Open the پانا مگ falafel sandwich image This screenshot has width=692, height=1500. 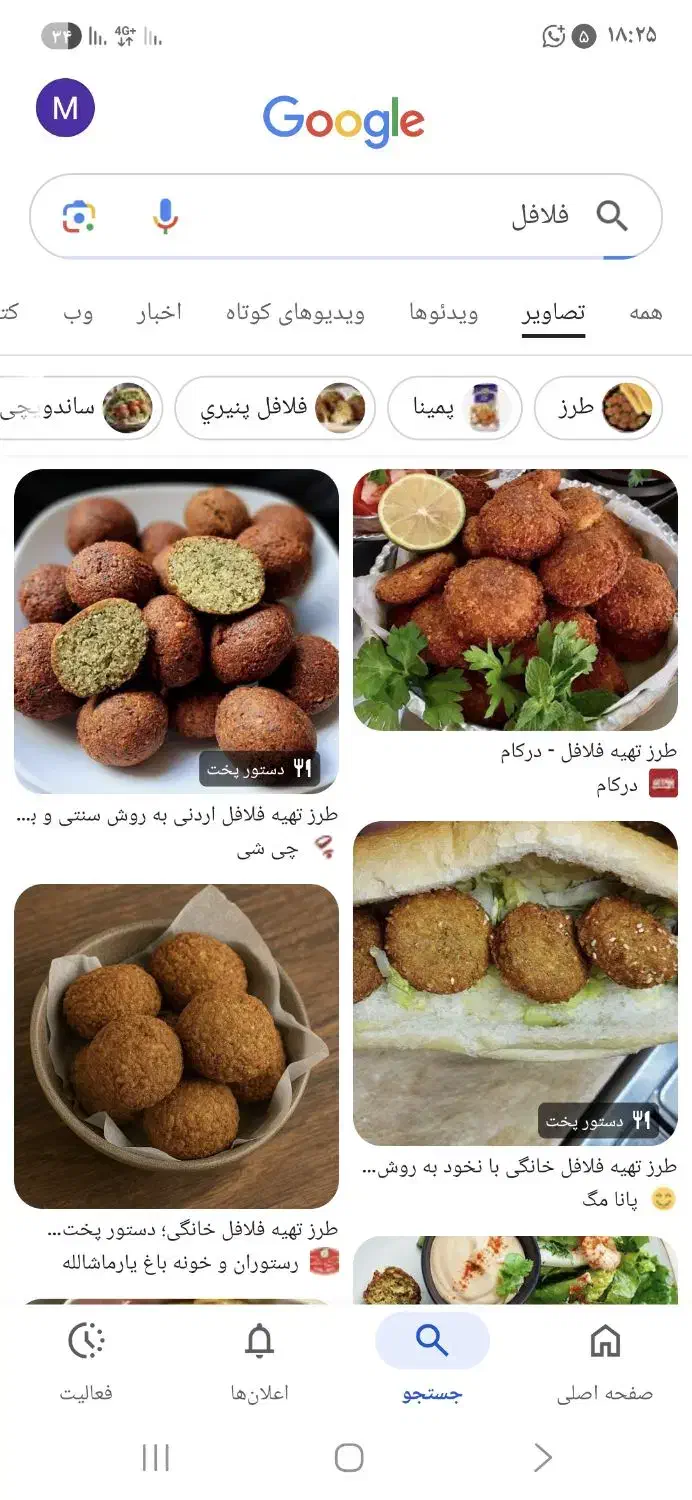click(515, 983)
